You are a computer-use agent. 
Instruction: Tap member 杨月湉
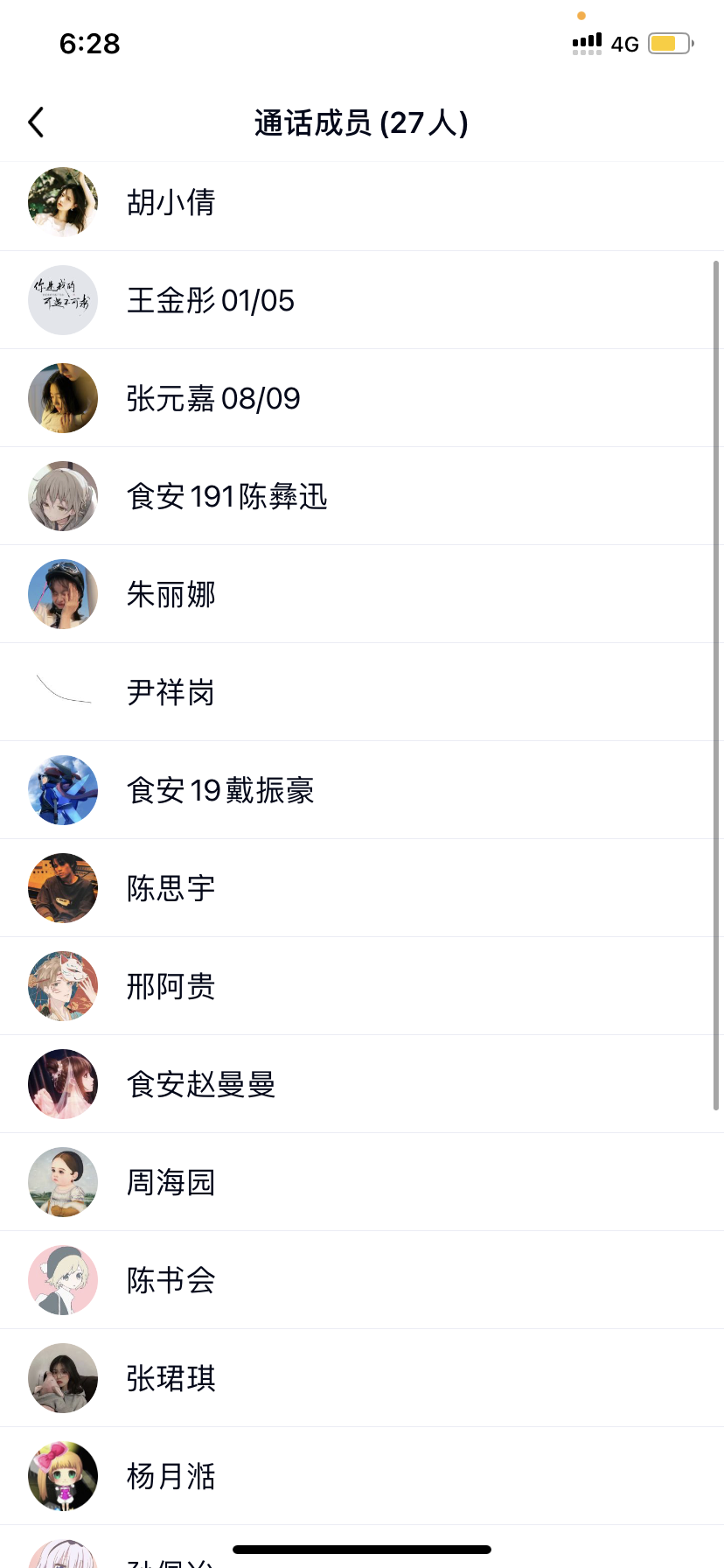tap(171, 1477)
